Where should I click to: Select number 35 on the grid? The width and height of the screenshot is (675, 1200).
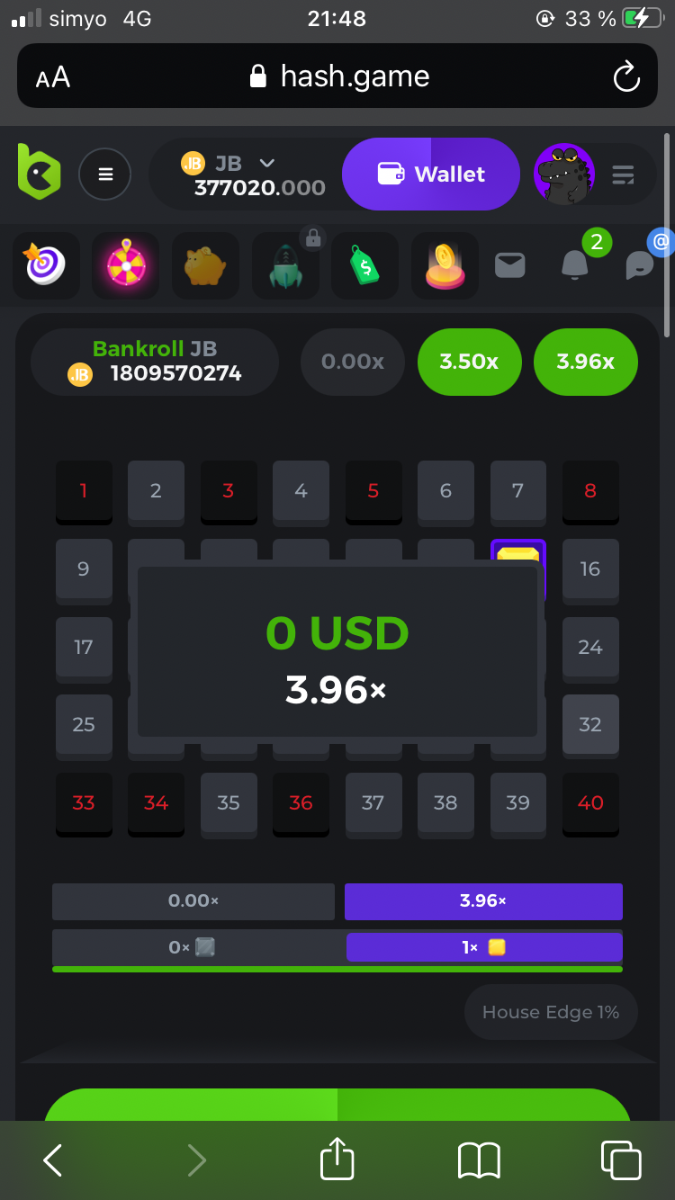(x=228, y=802)
